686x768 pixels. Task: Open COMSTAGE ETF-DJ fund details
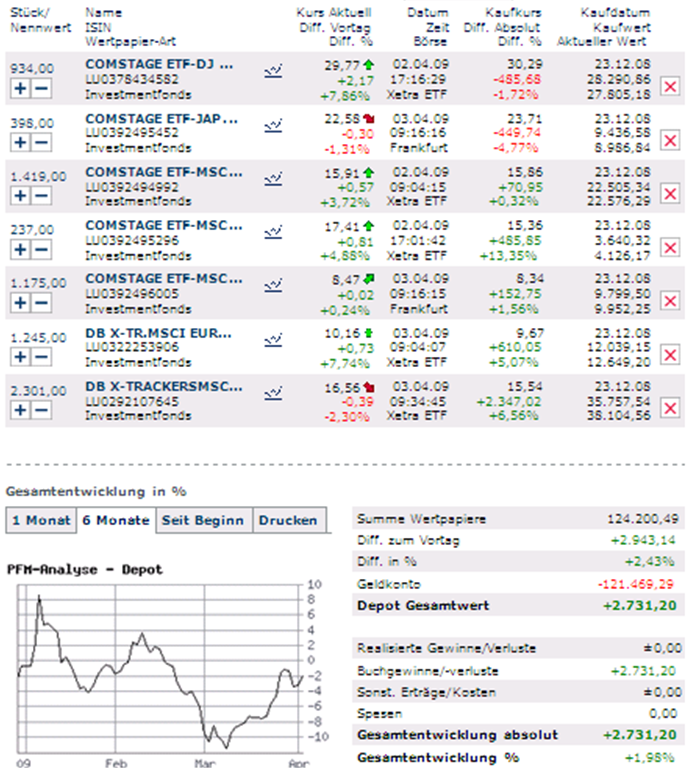coord(160,64)
